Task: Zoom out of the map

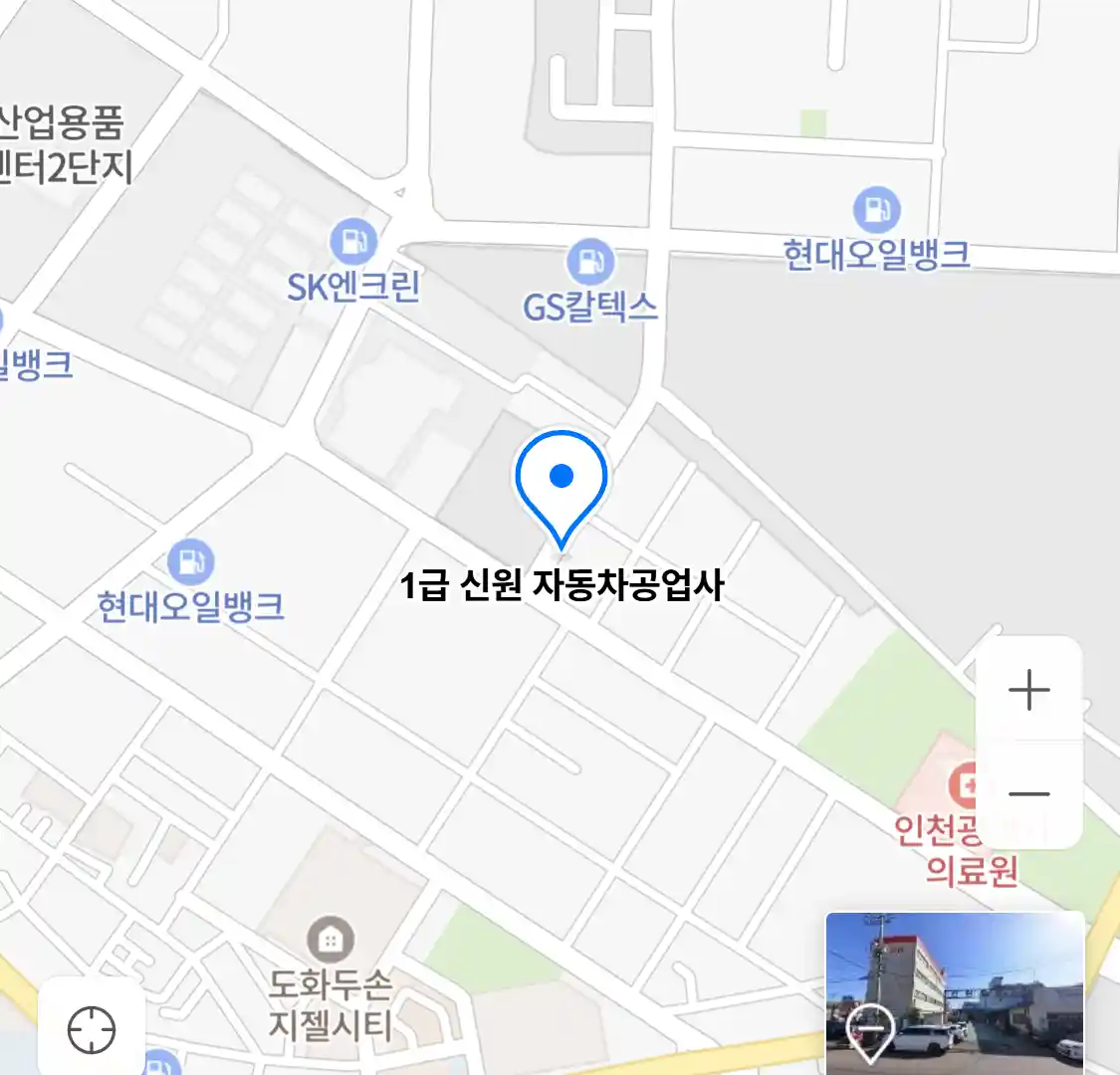Action: point(1028,794)
